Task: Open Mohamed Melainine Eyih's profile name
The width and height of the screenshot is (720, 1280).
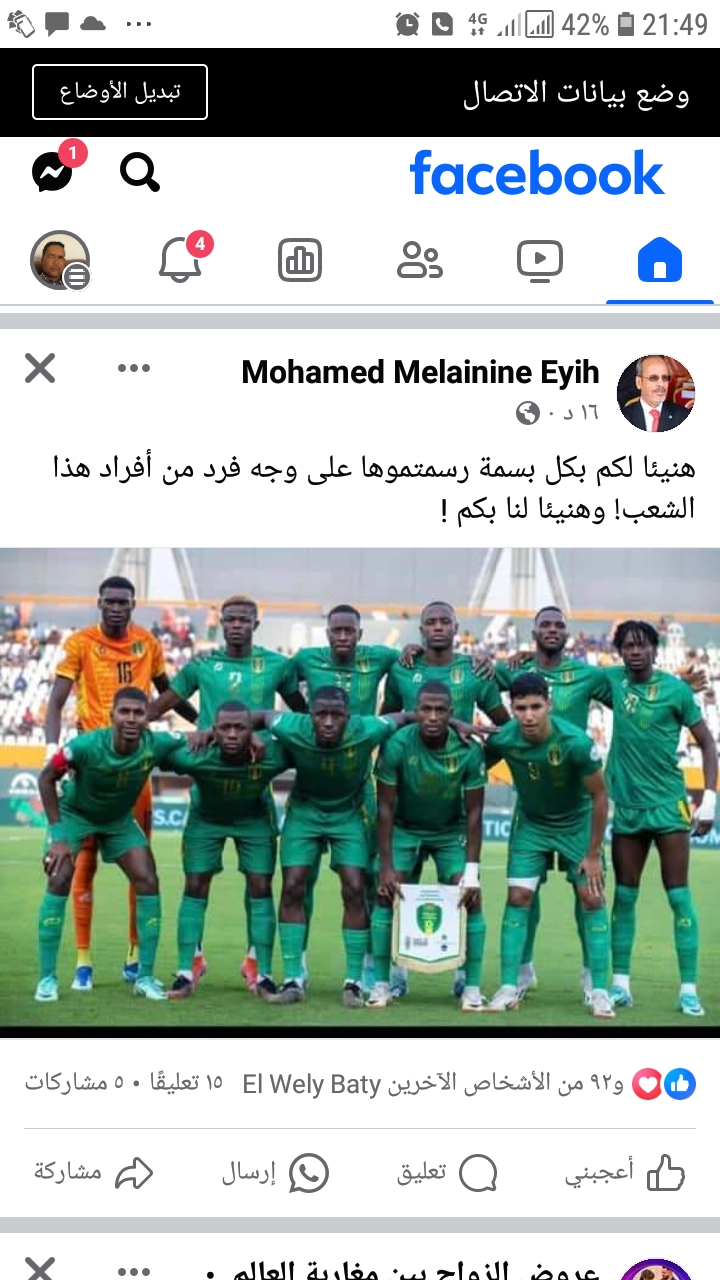Action: point(420,372)
